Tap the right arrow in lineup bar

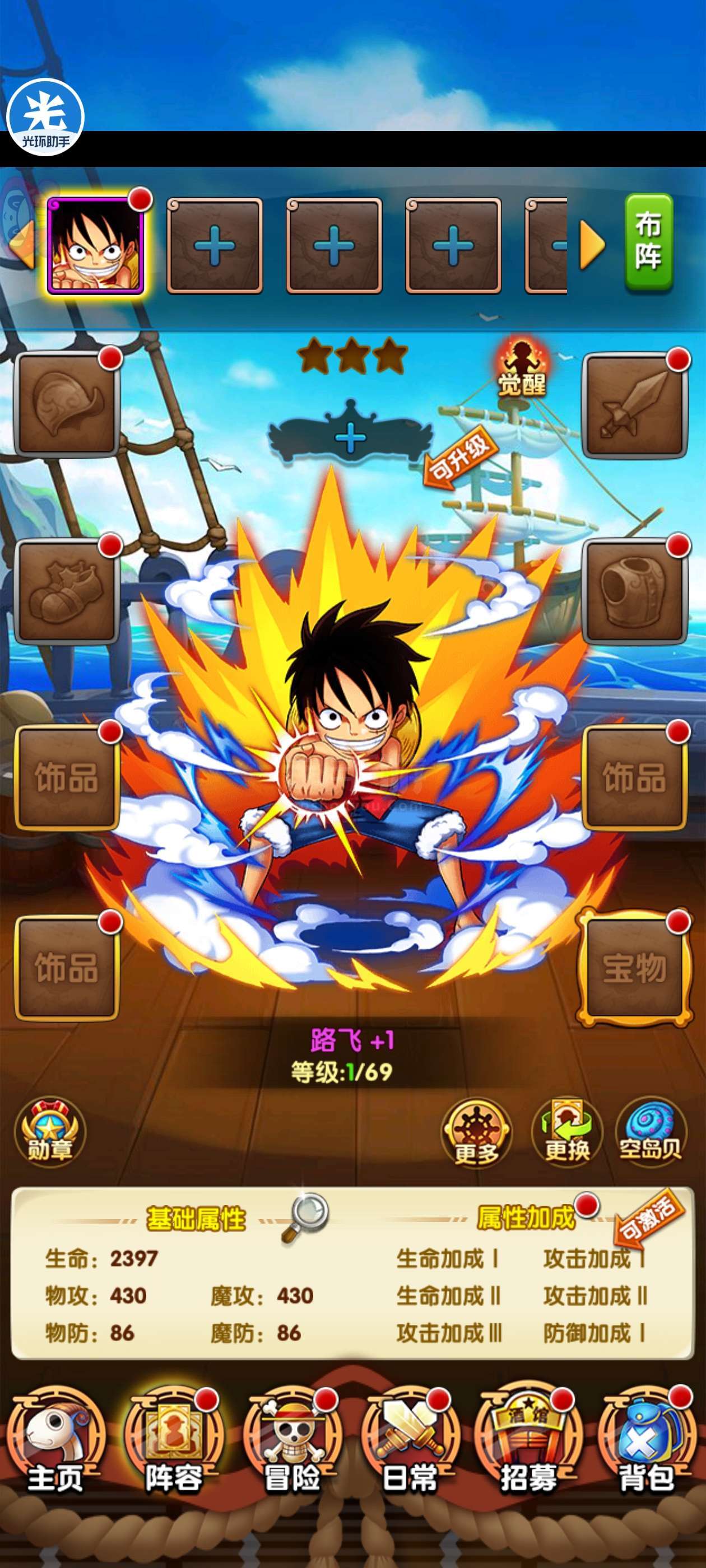pyautogui.click(x=592, y=244)
